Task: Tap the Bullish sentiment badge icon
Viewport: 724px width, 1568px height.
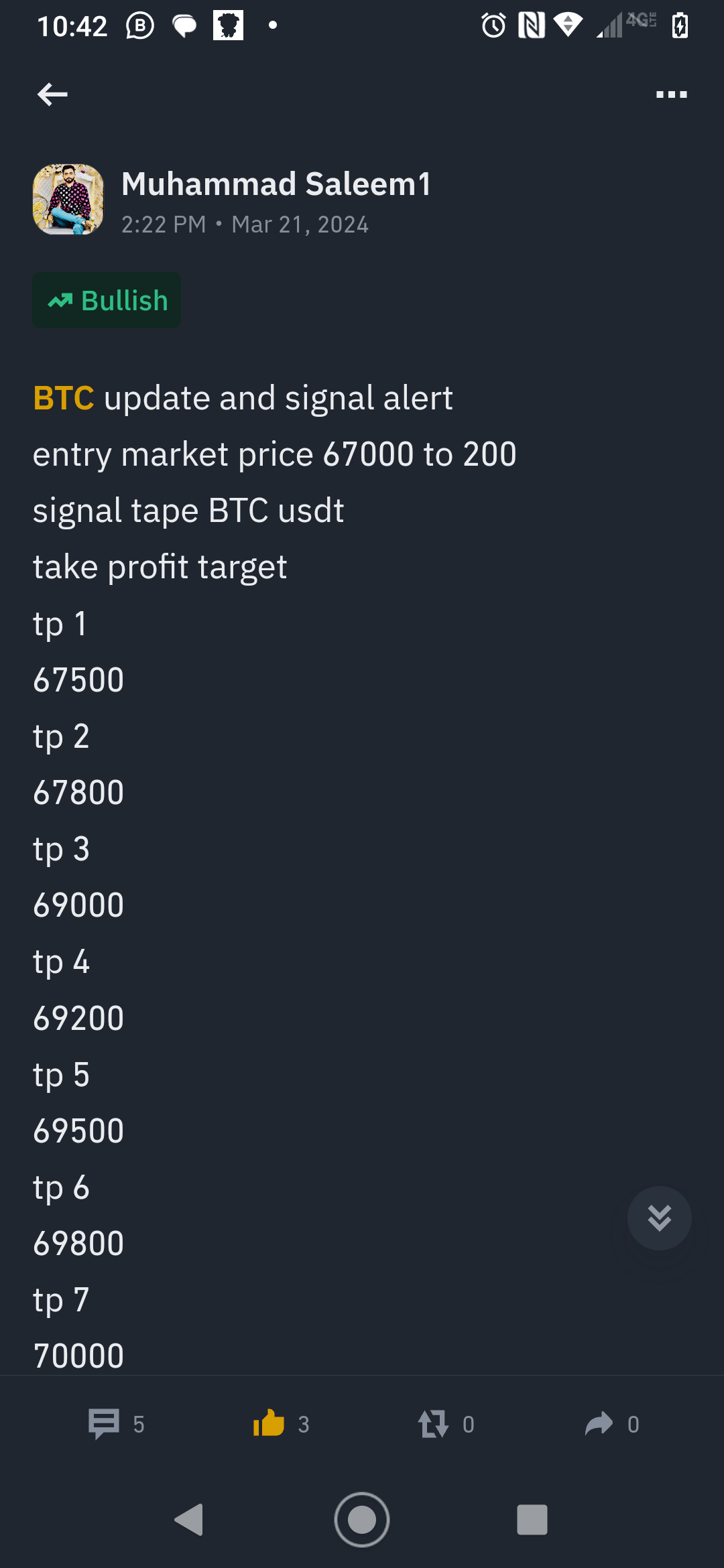Action: 62,300
